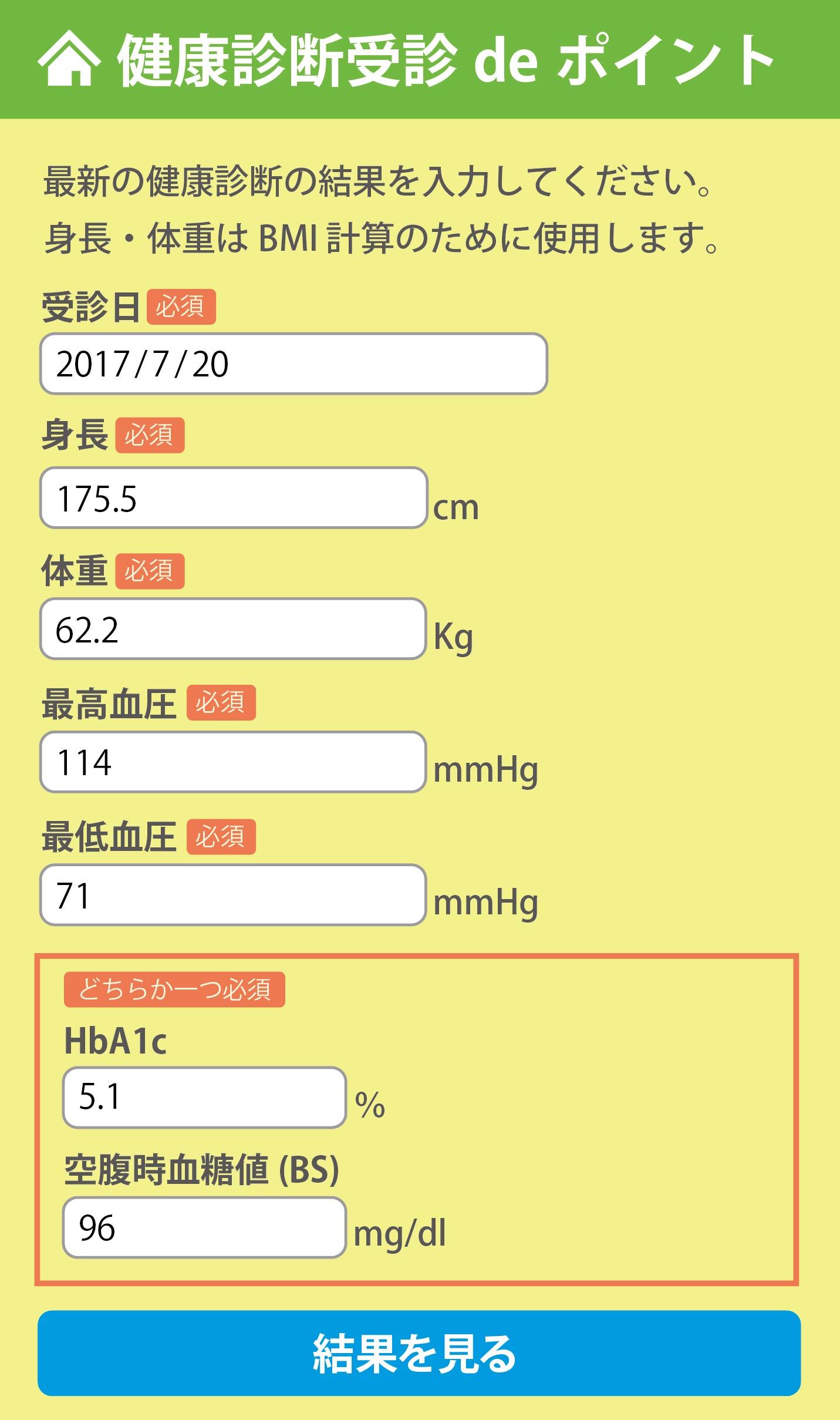The height and width of the screenshot is (1420, 840).
Task: Tap the 身長 height field showing 175.5
Action: [x=234, y=497]
